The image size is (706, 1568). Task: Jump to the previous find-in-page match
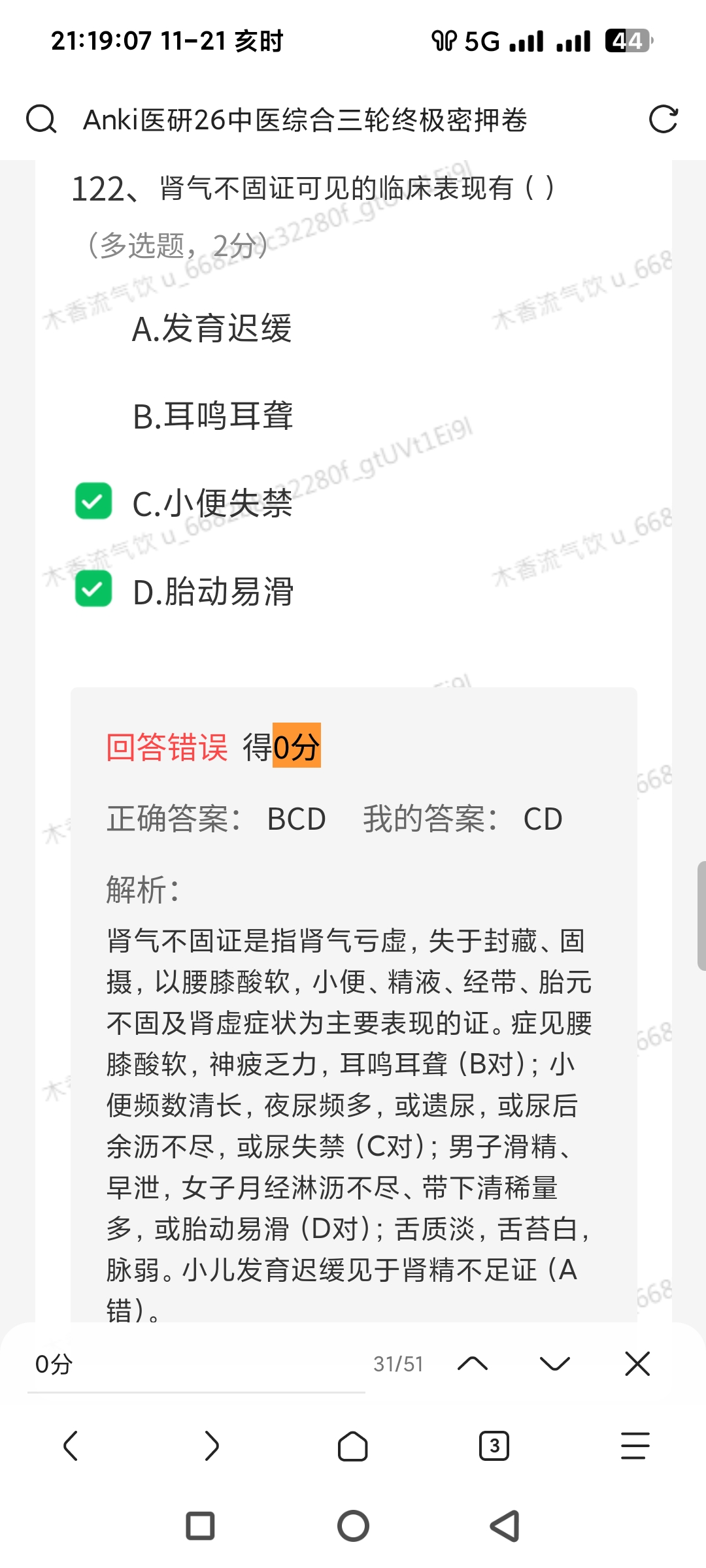[x=473, y=1364]
